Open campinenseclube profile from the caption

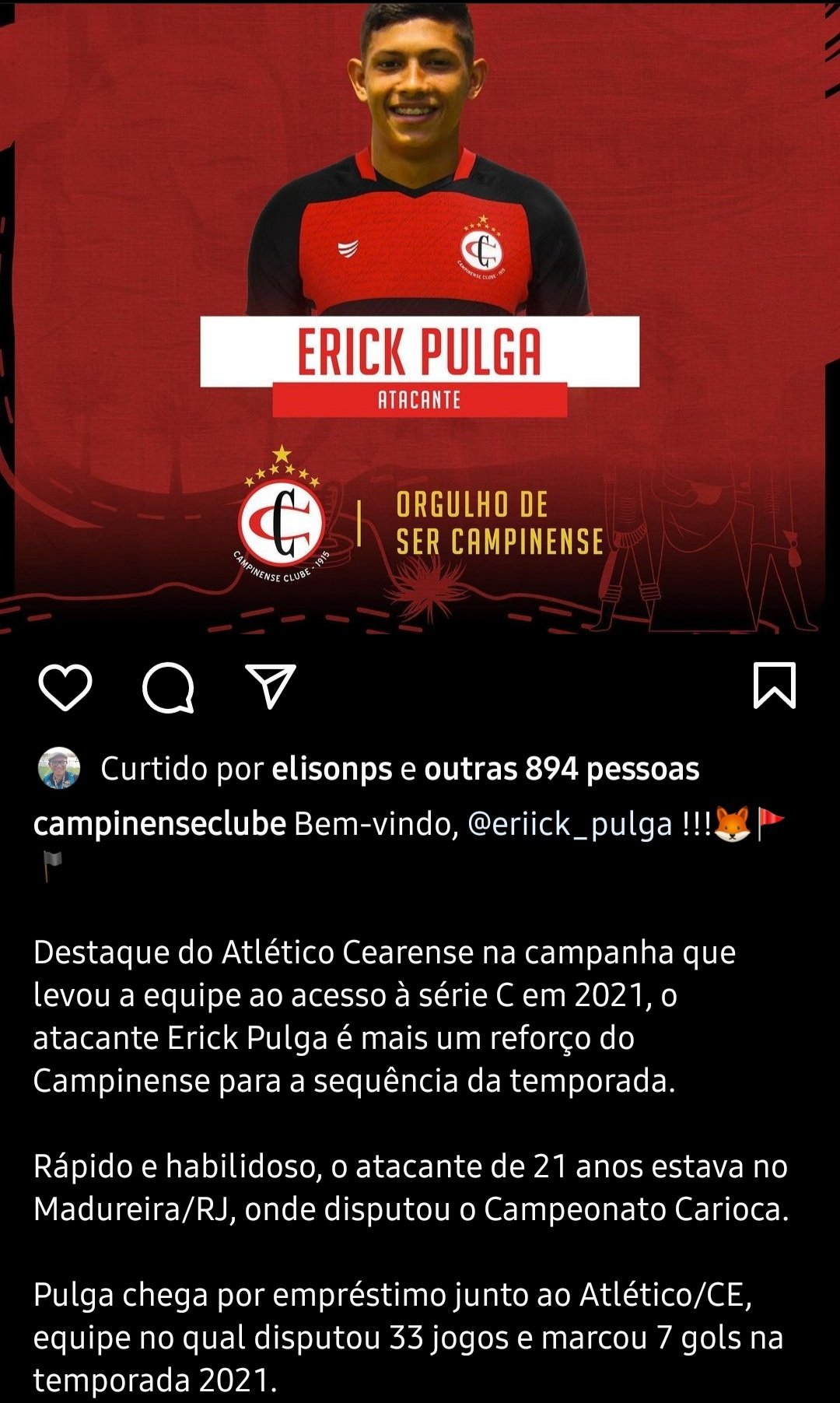[x=159, y=824]
